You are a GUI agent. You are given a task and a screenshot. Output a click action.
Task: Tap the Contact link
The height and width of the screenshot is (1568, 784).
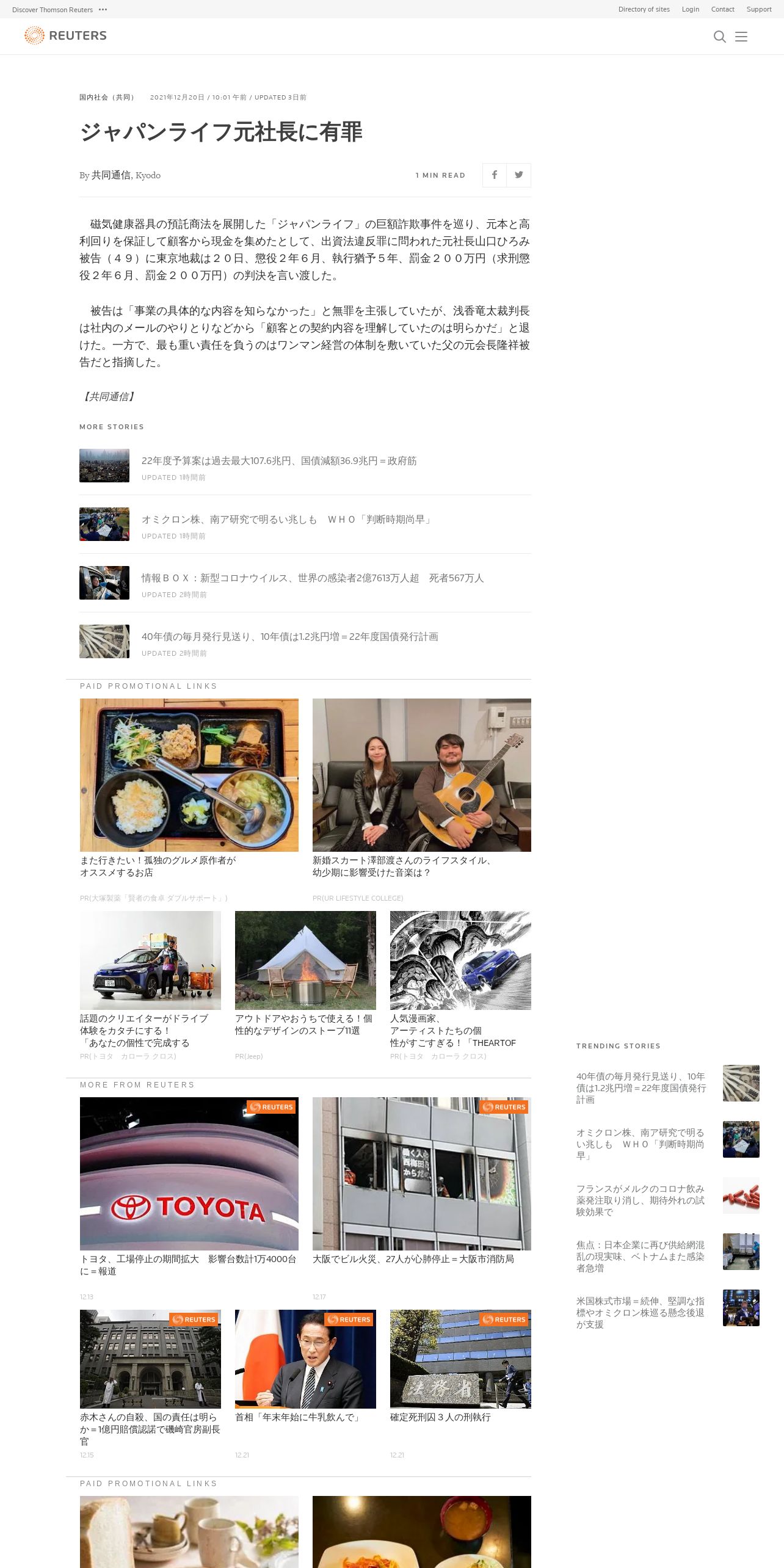722,9
